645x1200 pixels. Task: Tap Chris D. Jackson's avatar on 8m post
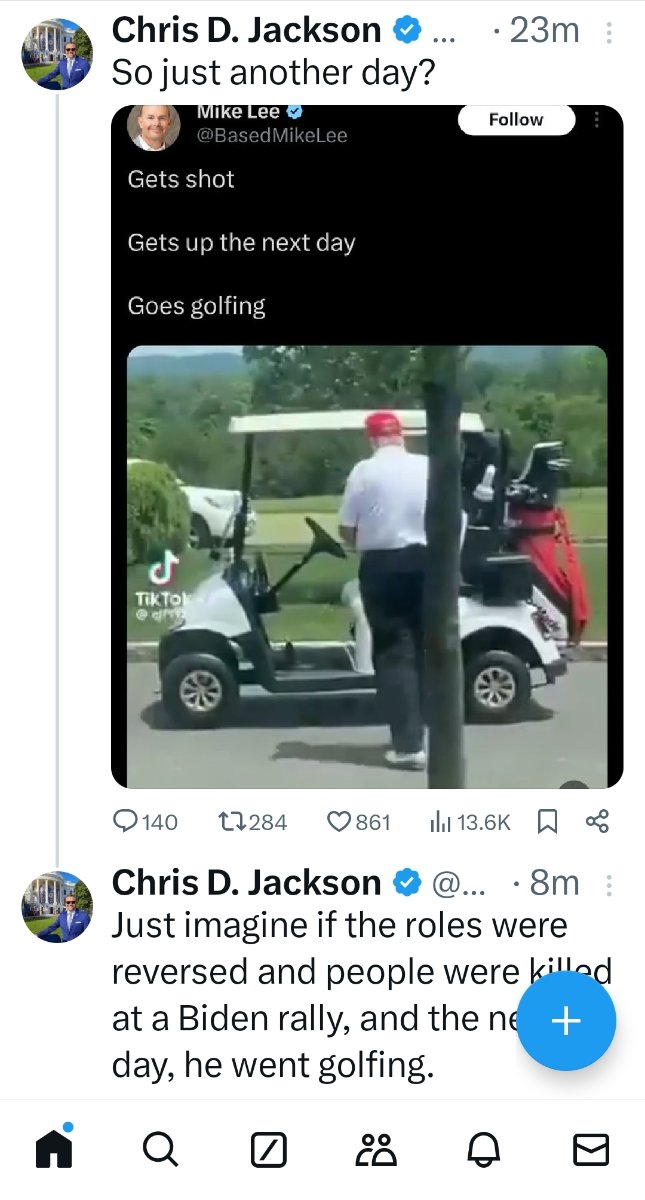point(58,906)
